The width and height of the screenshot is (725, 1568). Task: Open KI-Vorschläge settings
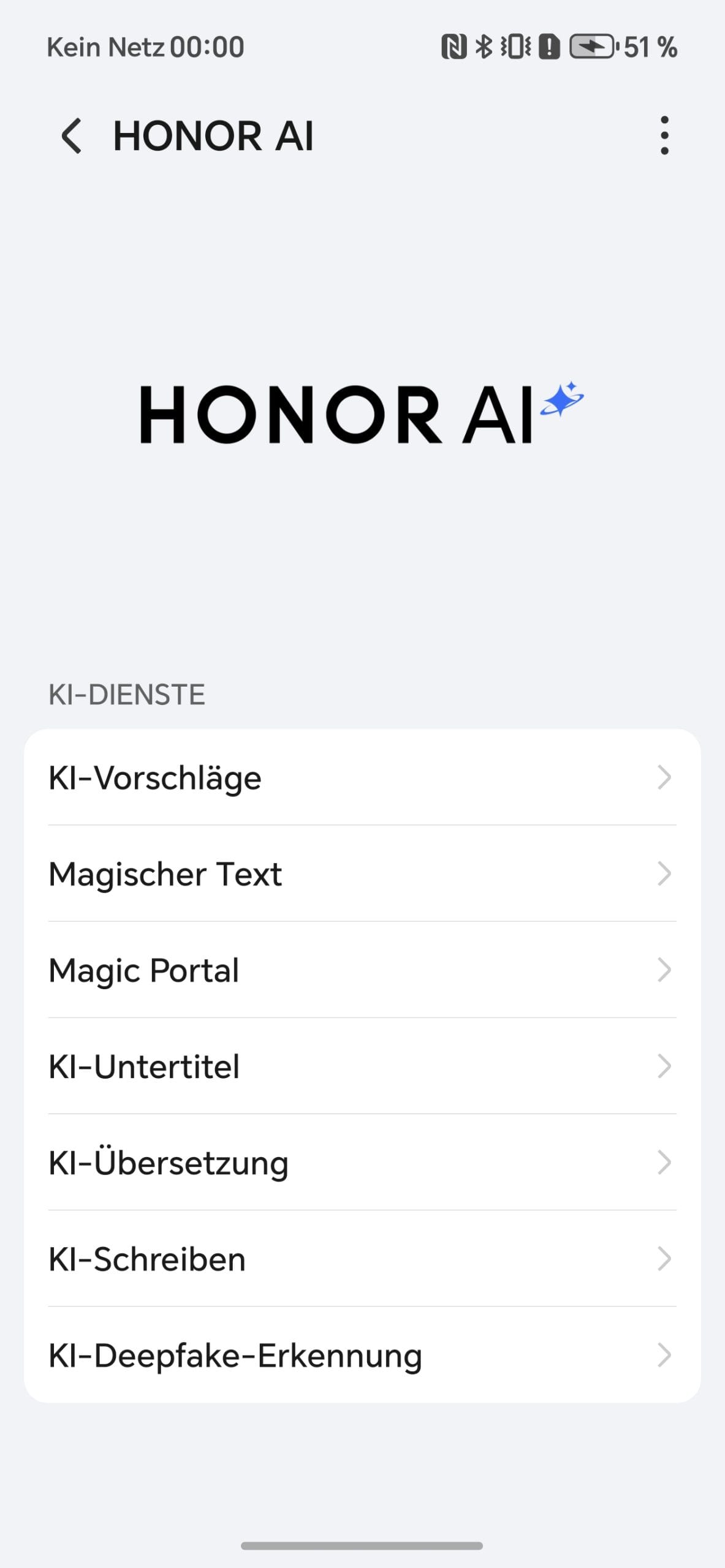click(362, 777)
